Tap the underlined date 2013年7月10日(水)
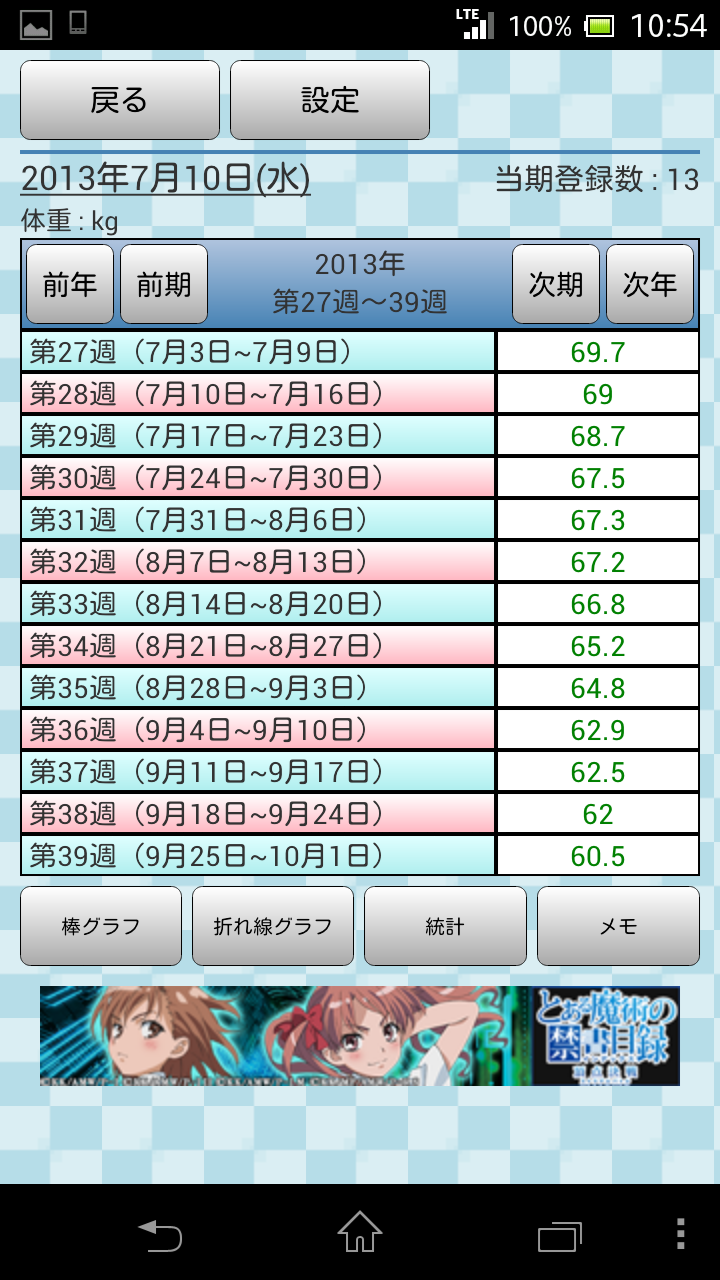720x1280 pixels. click(x=166, y=179)
